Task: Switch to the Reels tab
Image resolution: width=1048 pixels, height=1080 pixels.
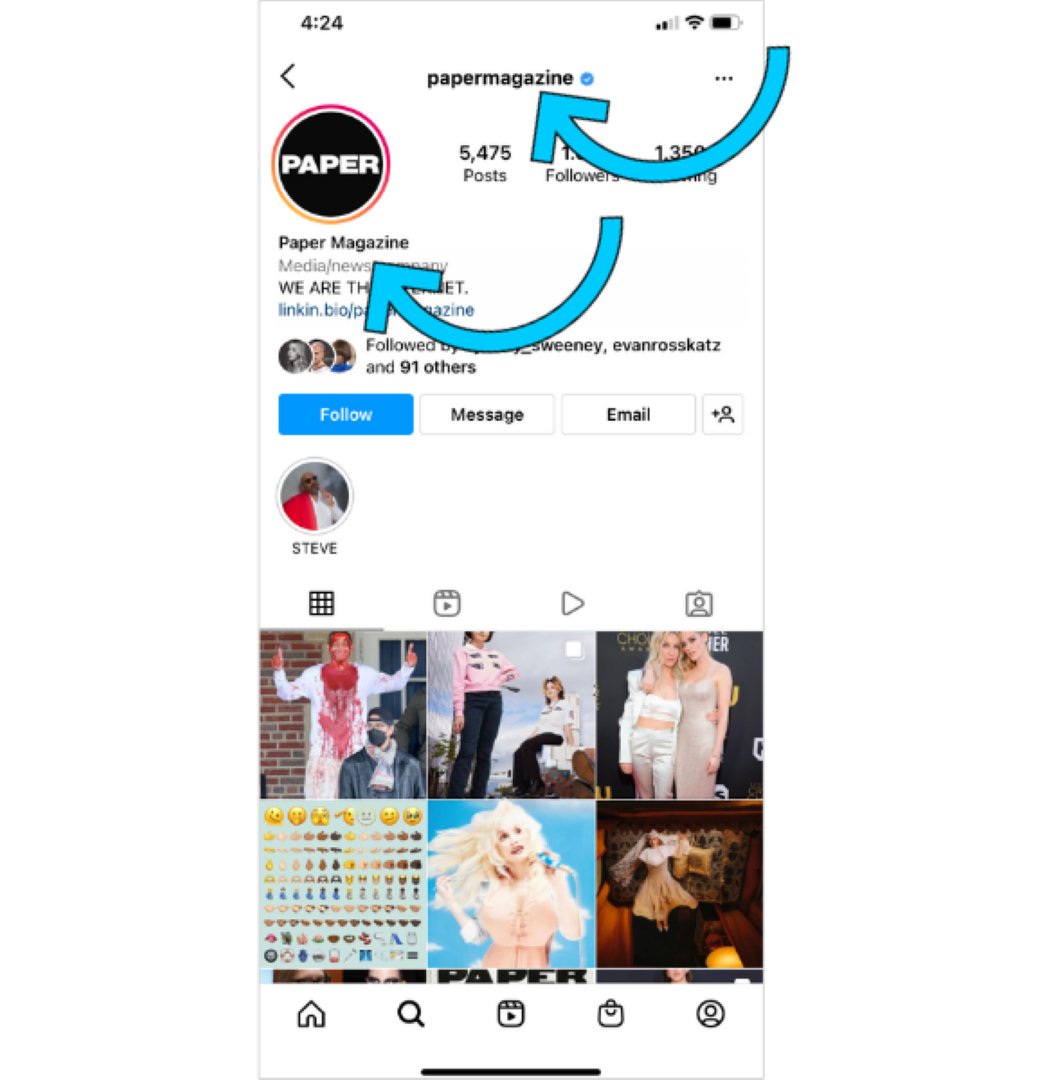Action: (446, 603)
